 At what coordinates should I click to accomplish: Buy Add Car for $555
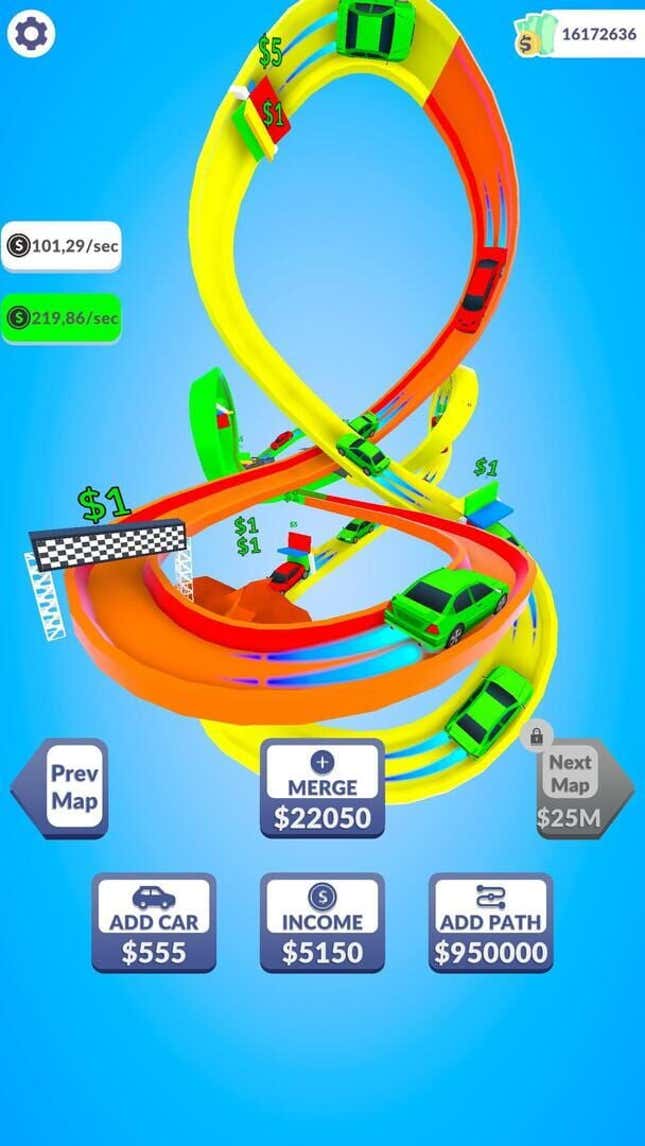pyautogui.click(x=154, y=922)
